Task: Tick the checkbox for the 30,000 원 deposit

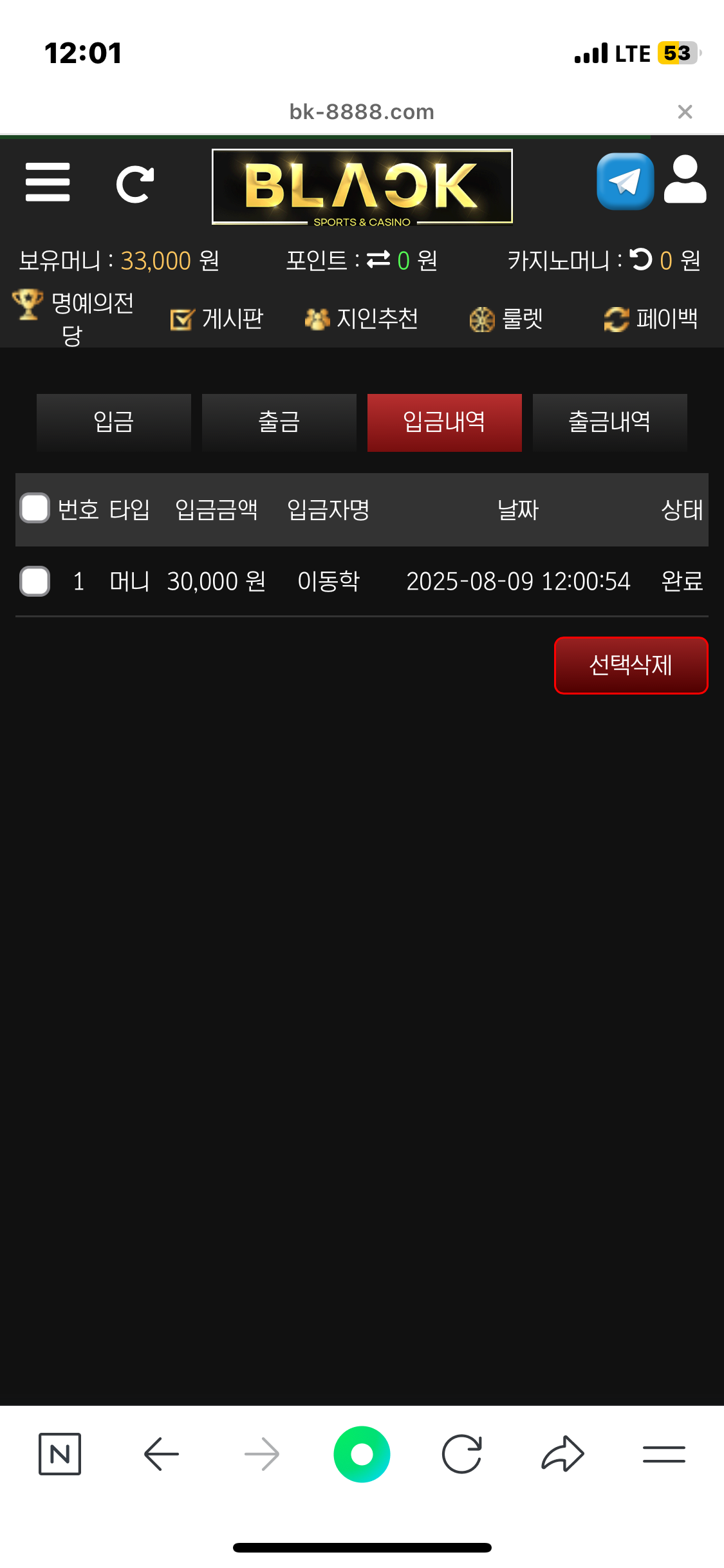Action: click(35, 581)
